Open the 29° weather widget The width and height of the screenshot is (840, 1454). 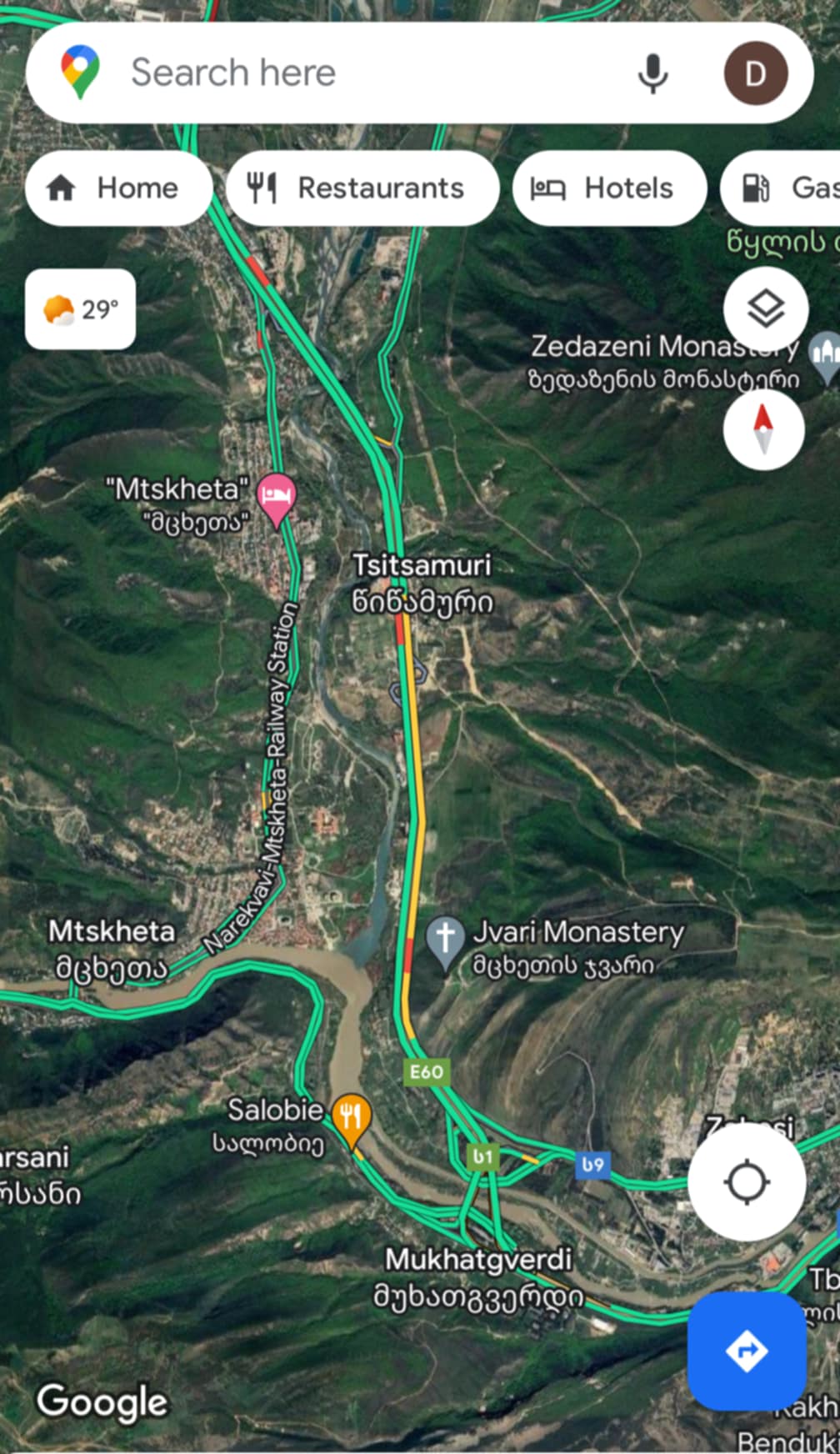pos(81,309)
